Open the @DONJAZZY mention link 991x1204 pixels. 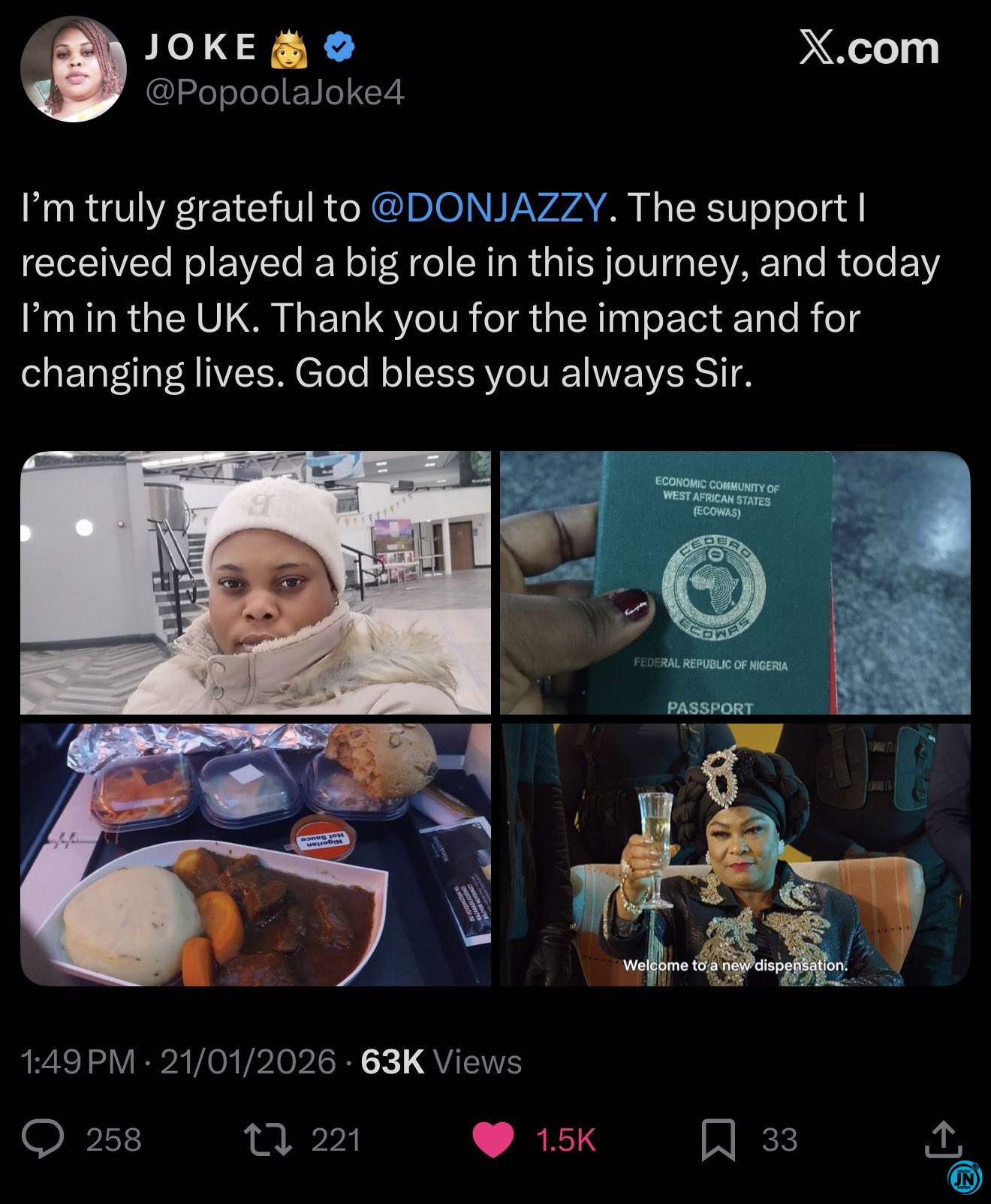coord(489,208)
